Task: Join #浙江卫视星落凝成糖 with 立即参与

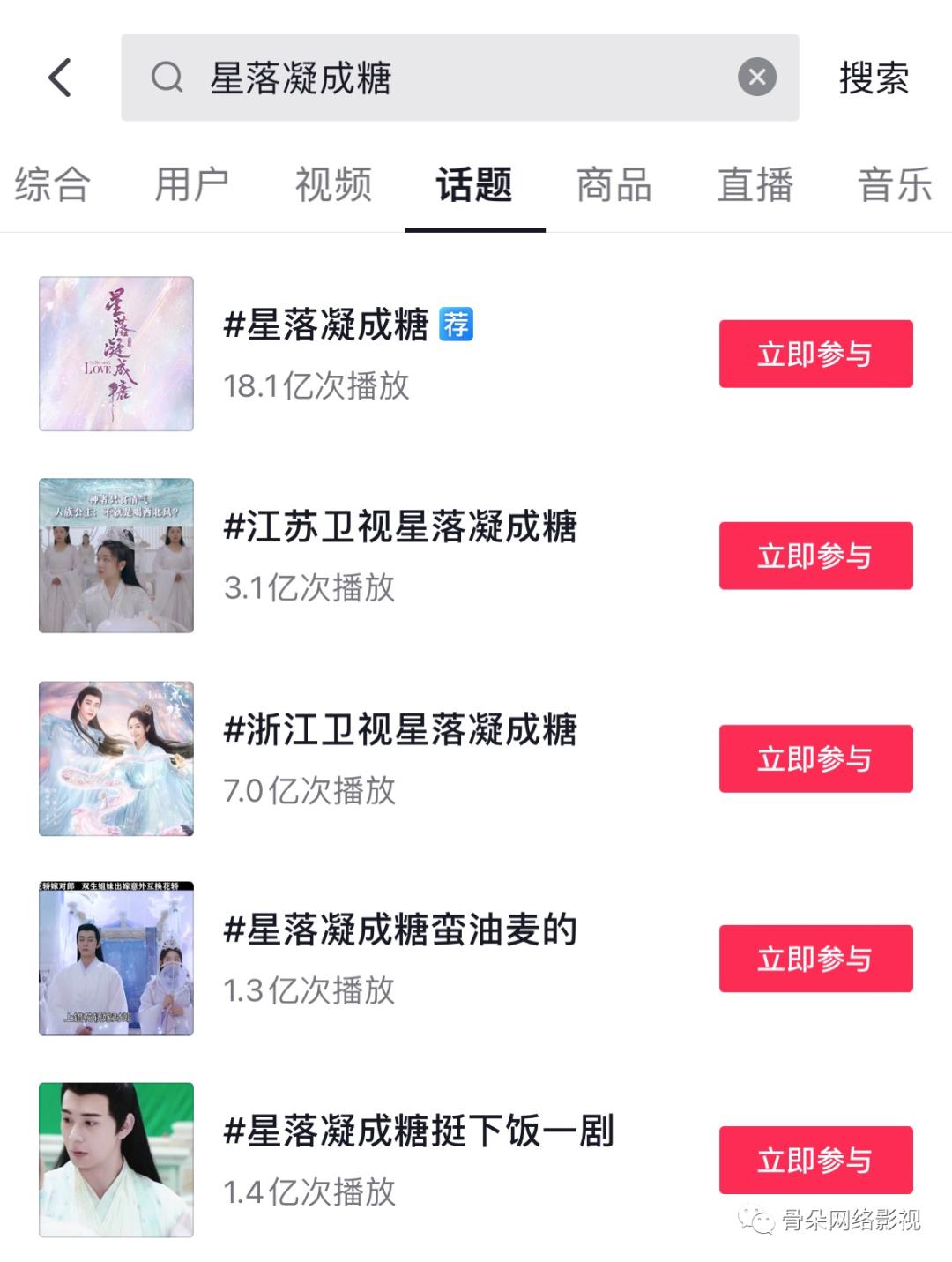Action: pyautogui.click(x=815, y=758)
